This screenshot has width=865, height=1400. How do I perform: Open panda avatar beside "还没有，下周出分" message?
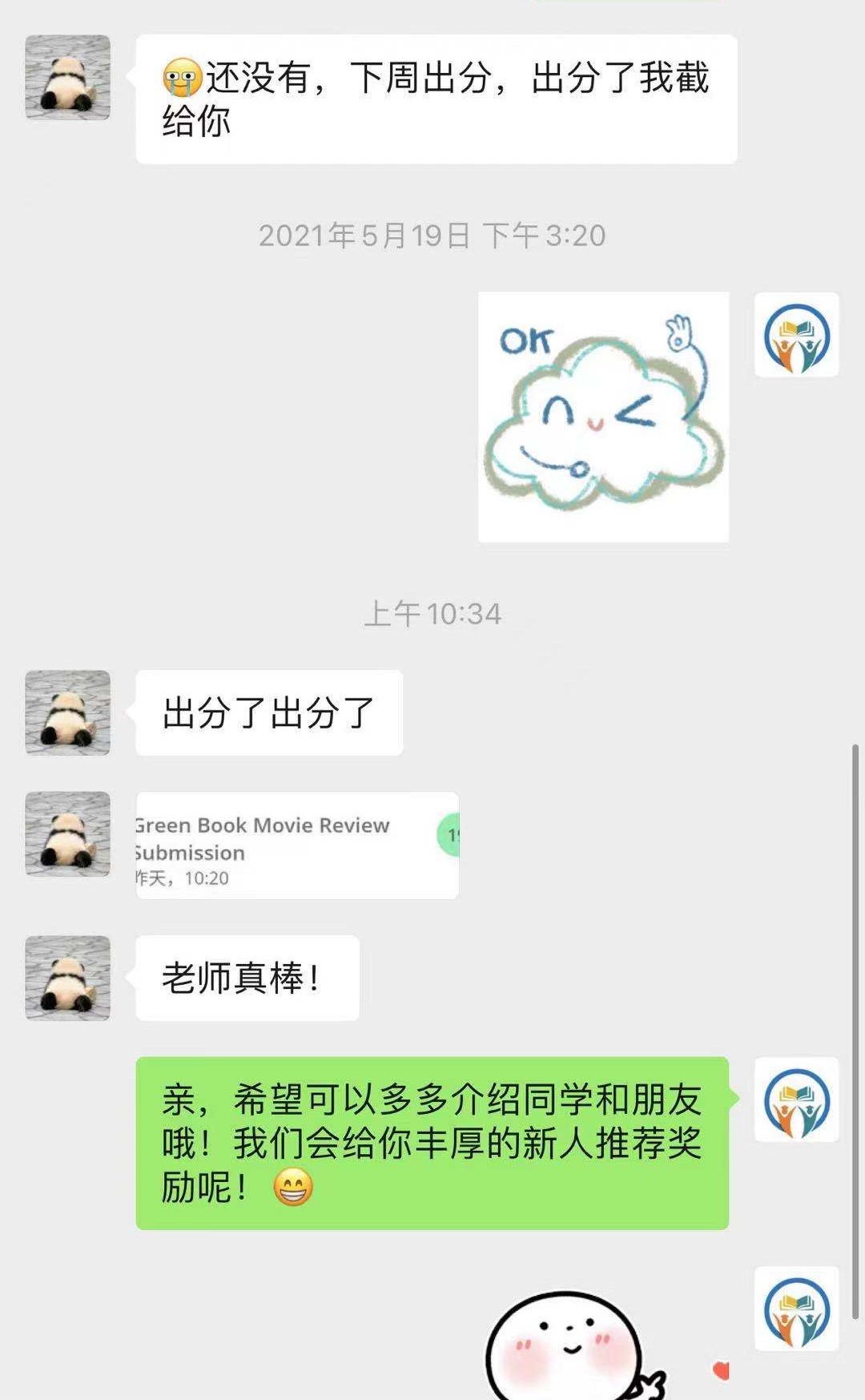tap(68, 78)
